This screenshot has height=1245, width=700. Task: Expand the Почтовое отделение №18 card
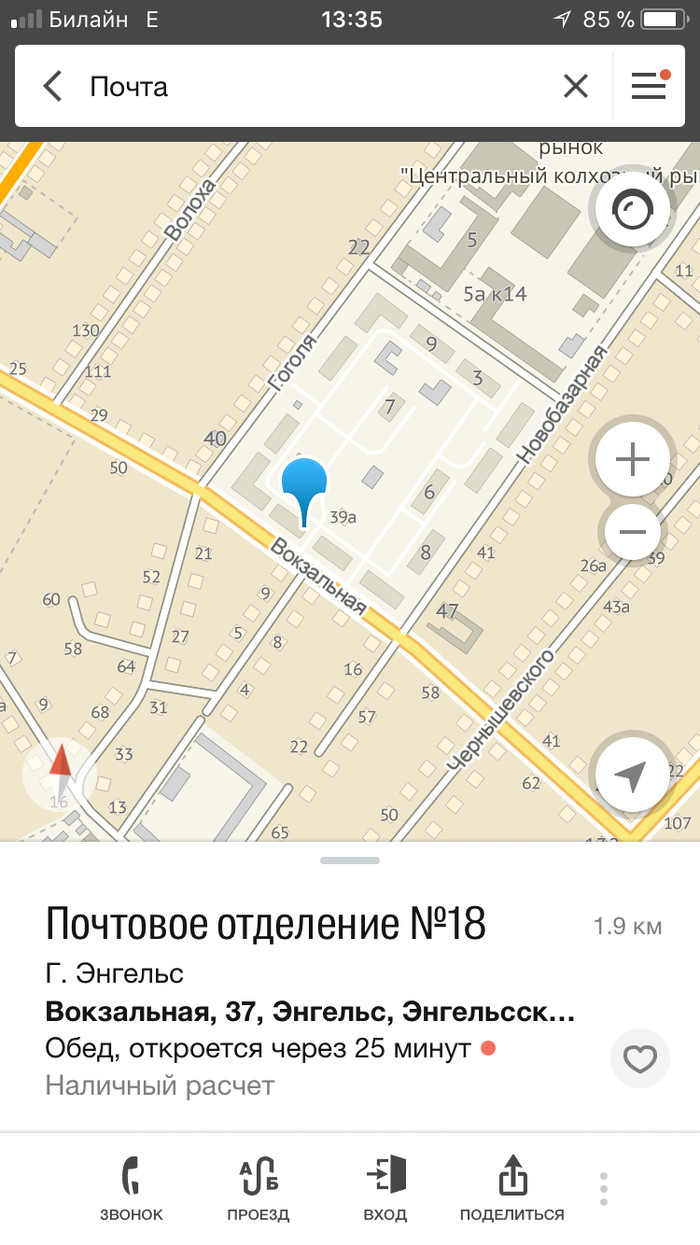pyautogui.click(x=350, y=860)
